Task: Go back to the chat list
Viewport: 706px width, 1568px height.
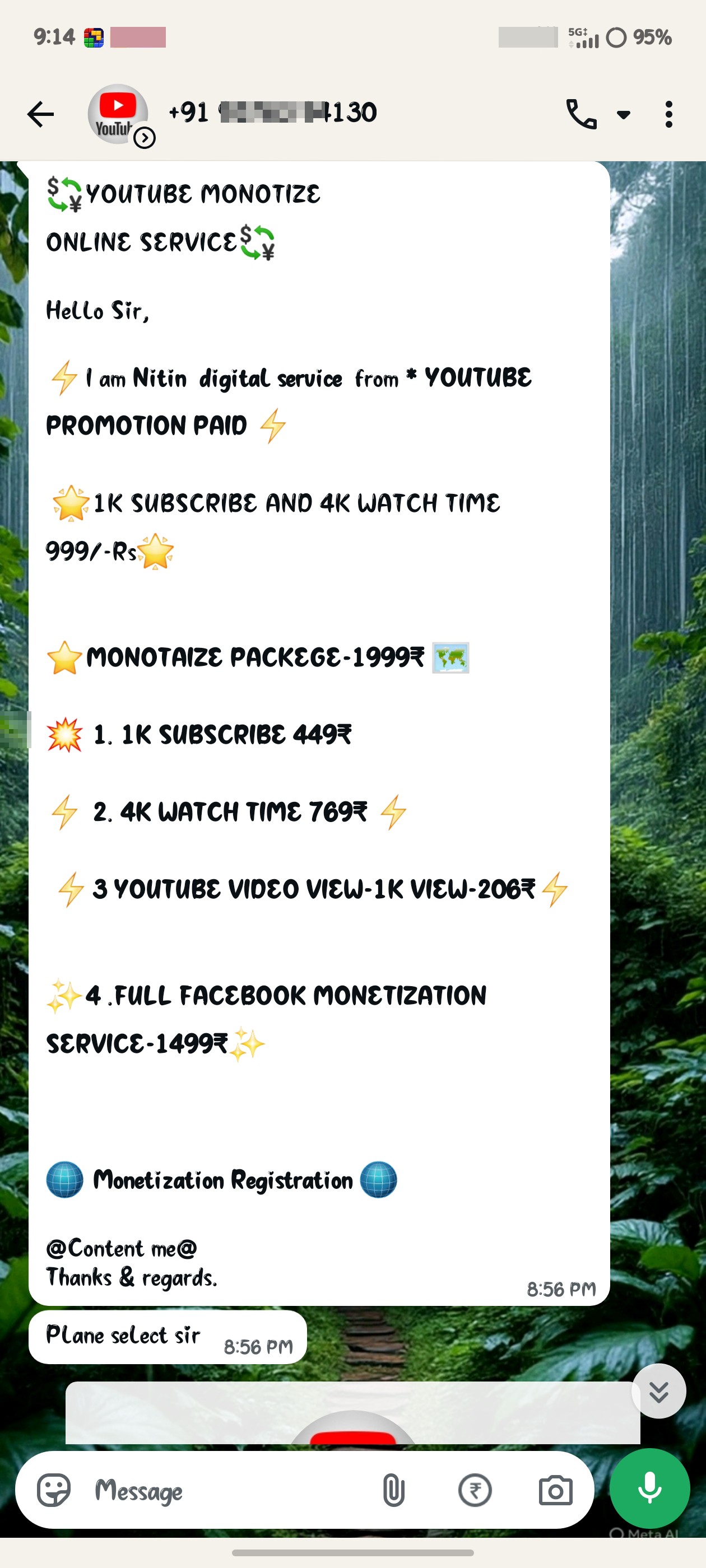Action: pyautogui.click(x=41, y=114)
